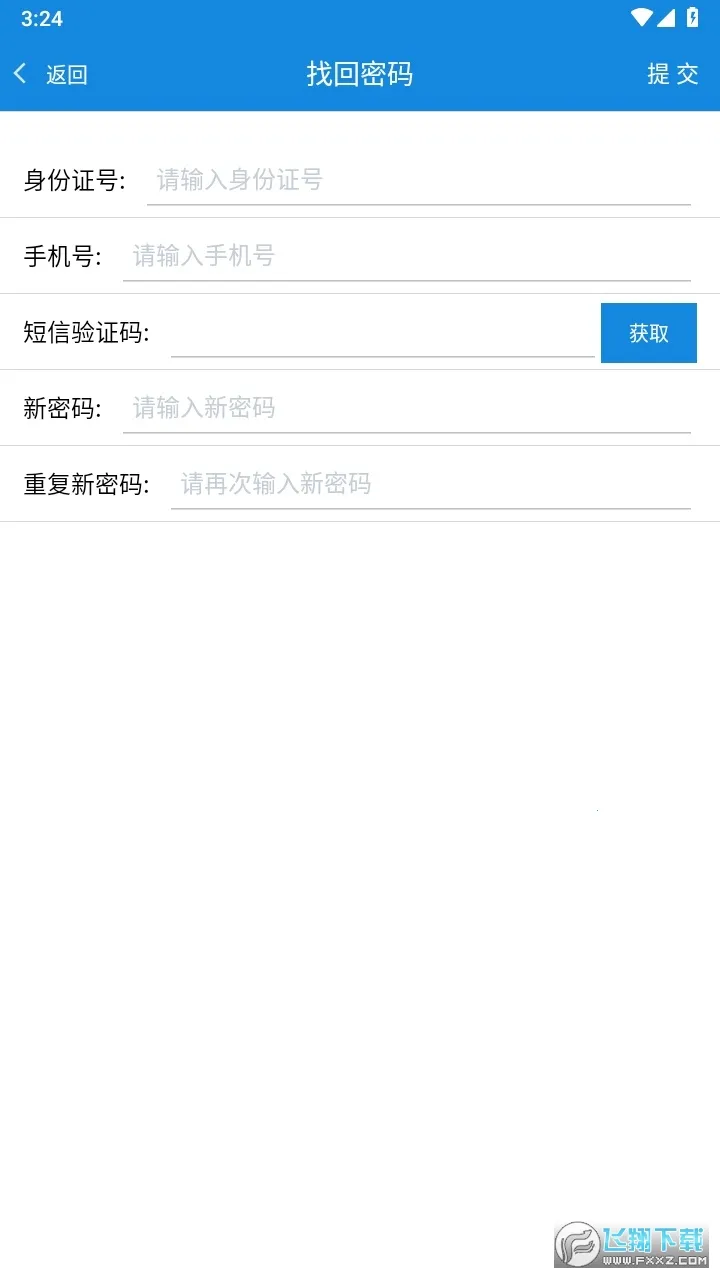The height and width of the screenshot is (1280, 720).
Task: Go back using the 返回 button
Action: (52, 74)
